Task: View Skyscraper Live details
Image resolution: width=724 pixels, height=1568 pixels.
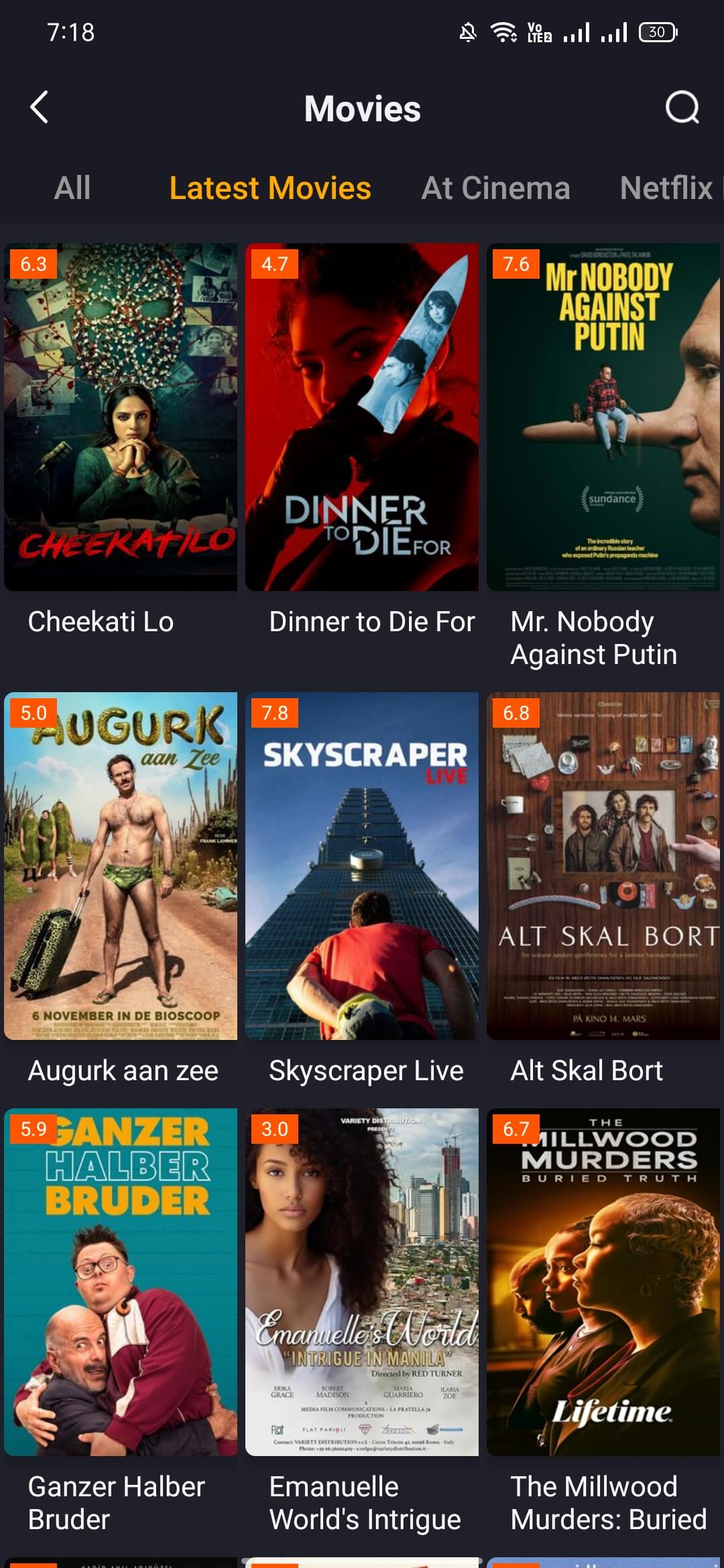Action: (x=362, y=866)
